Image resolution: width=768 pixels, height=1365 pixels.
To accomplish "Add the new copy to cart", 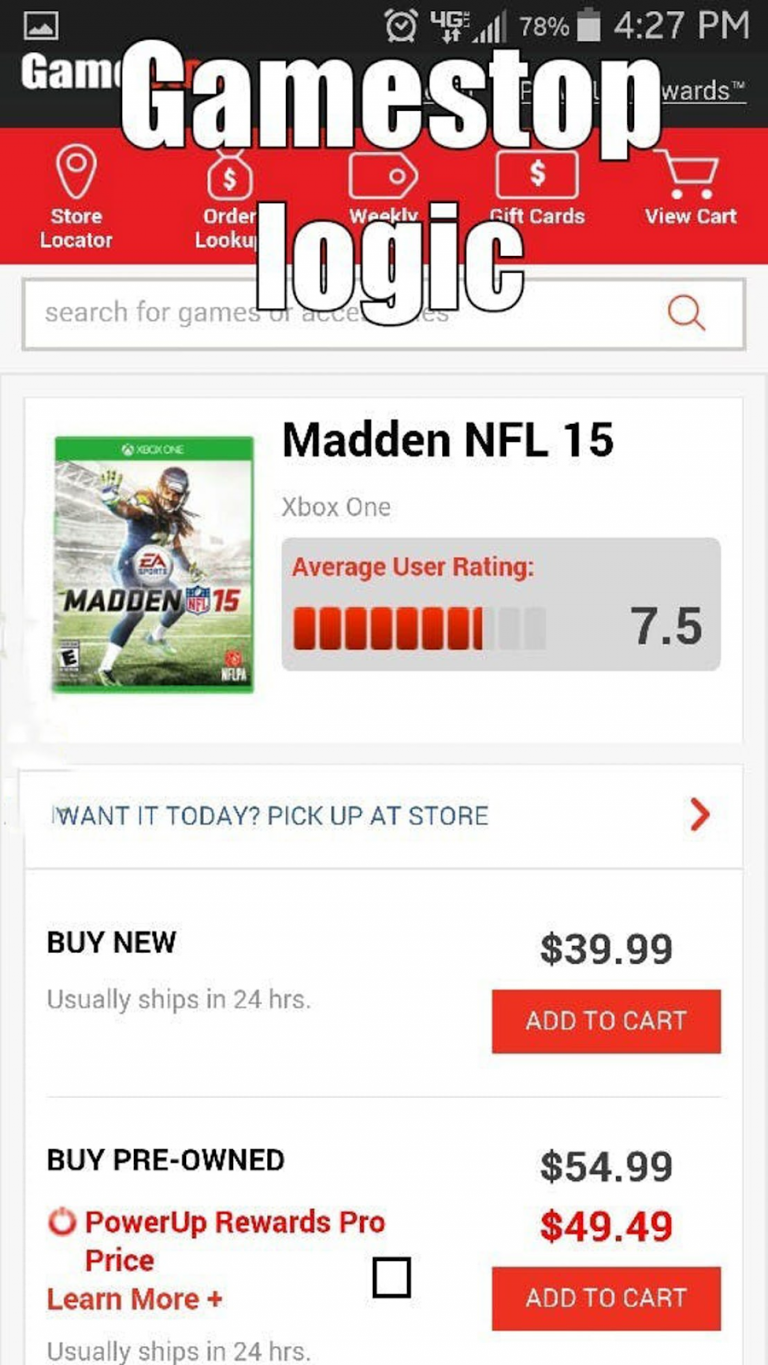I will [x=605, y=1021].
